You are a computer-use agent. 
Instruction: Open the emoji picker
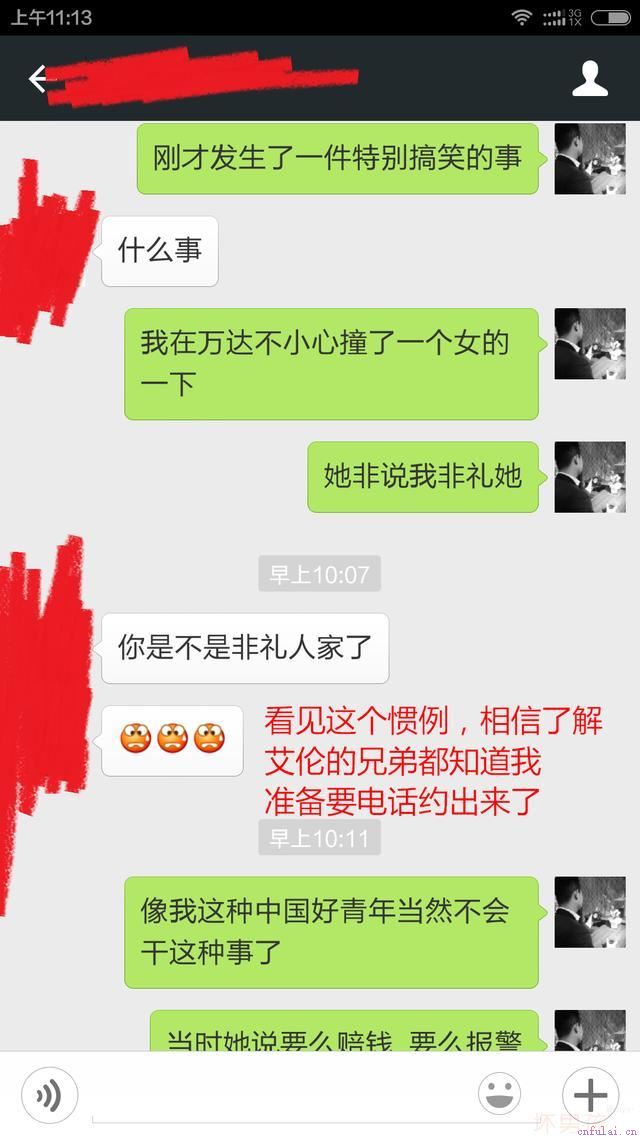[x=498, y=1095]
